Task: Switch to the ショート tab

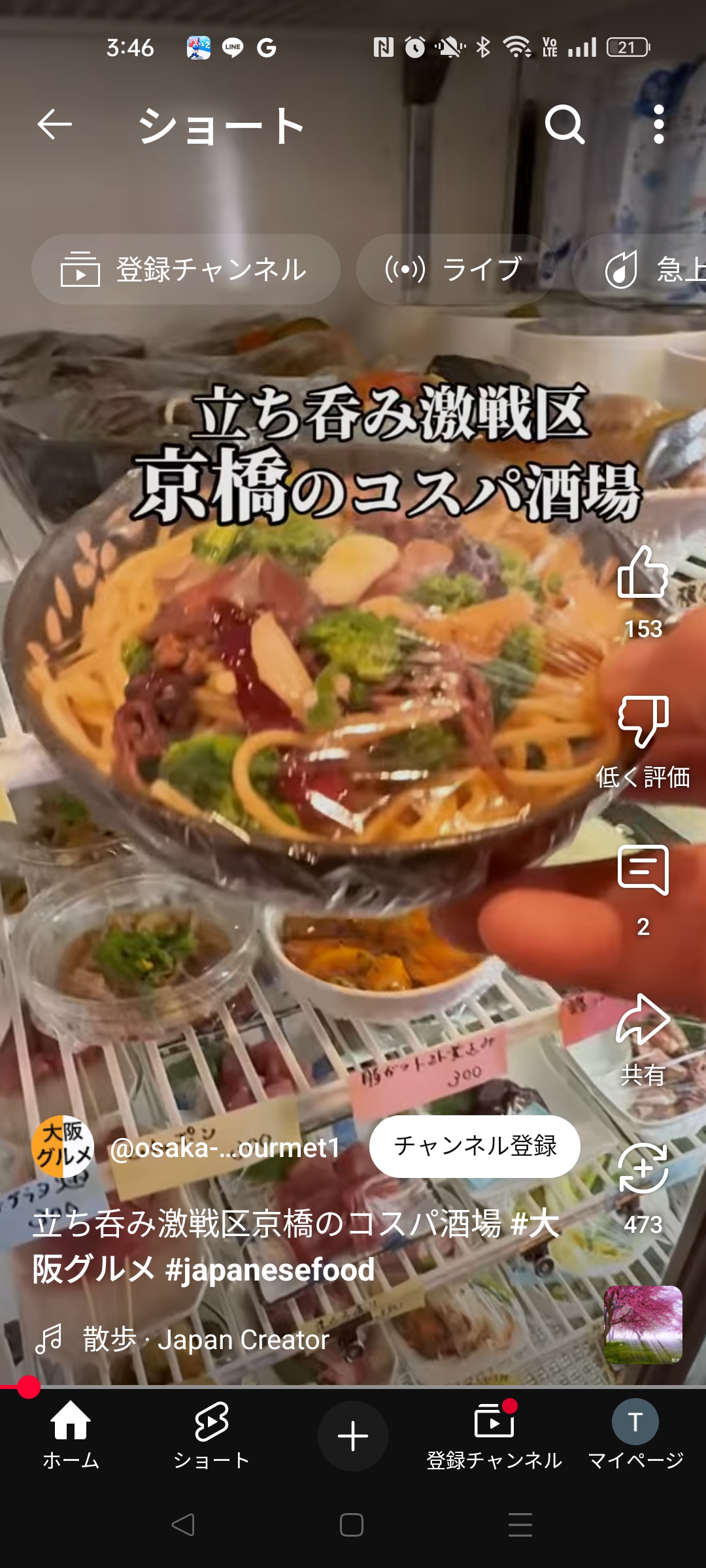Action: pyautogui.click(x=212, y=1435)
